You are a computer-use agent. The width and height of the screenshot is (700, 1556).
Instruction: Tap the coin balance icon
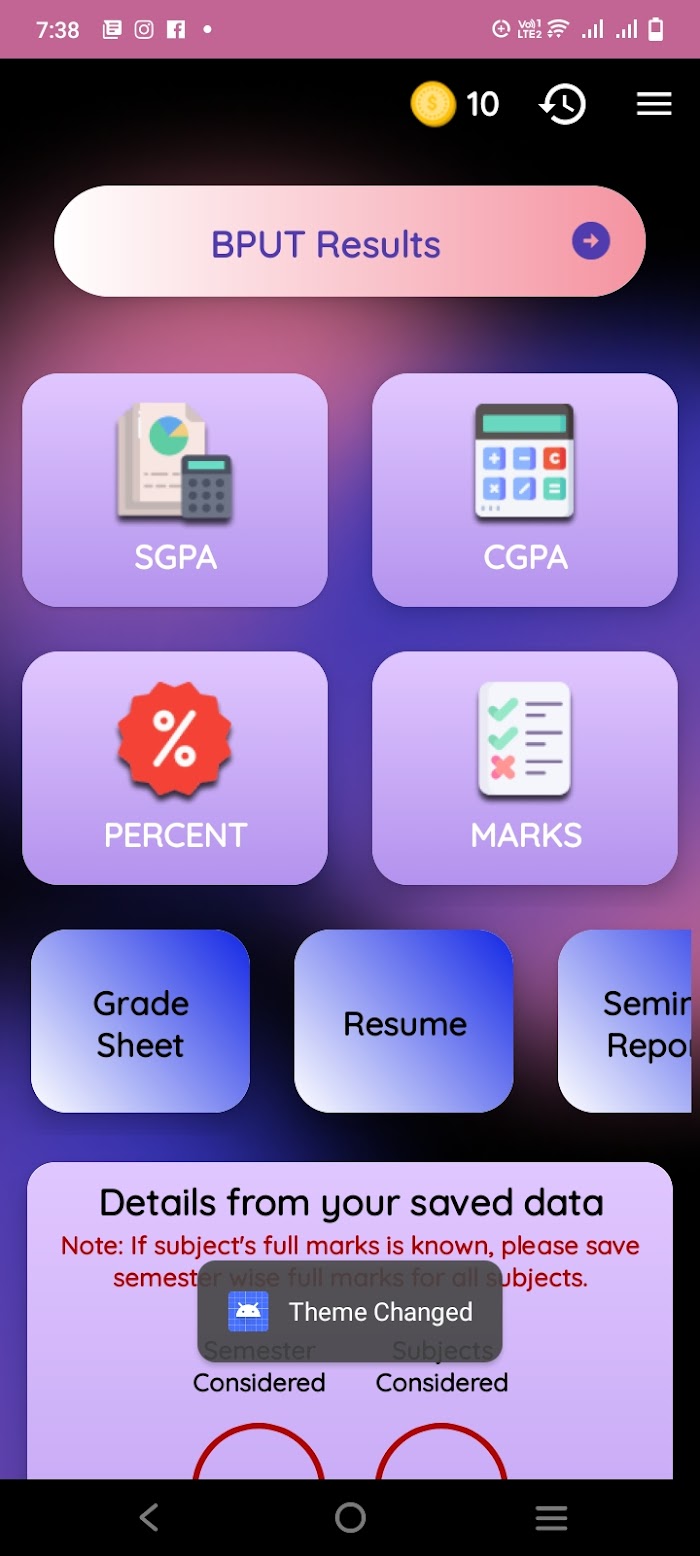433,104
